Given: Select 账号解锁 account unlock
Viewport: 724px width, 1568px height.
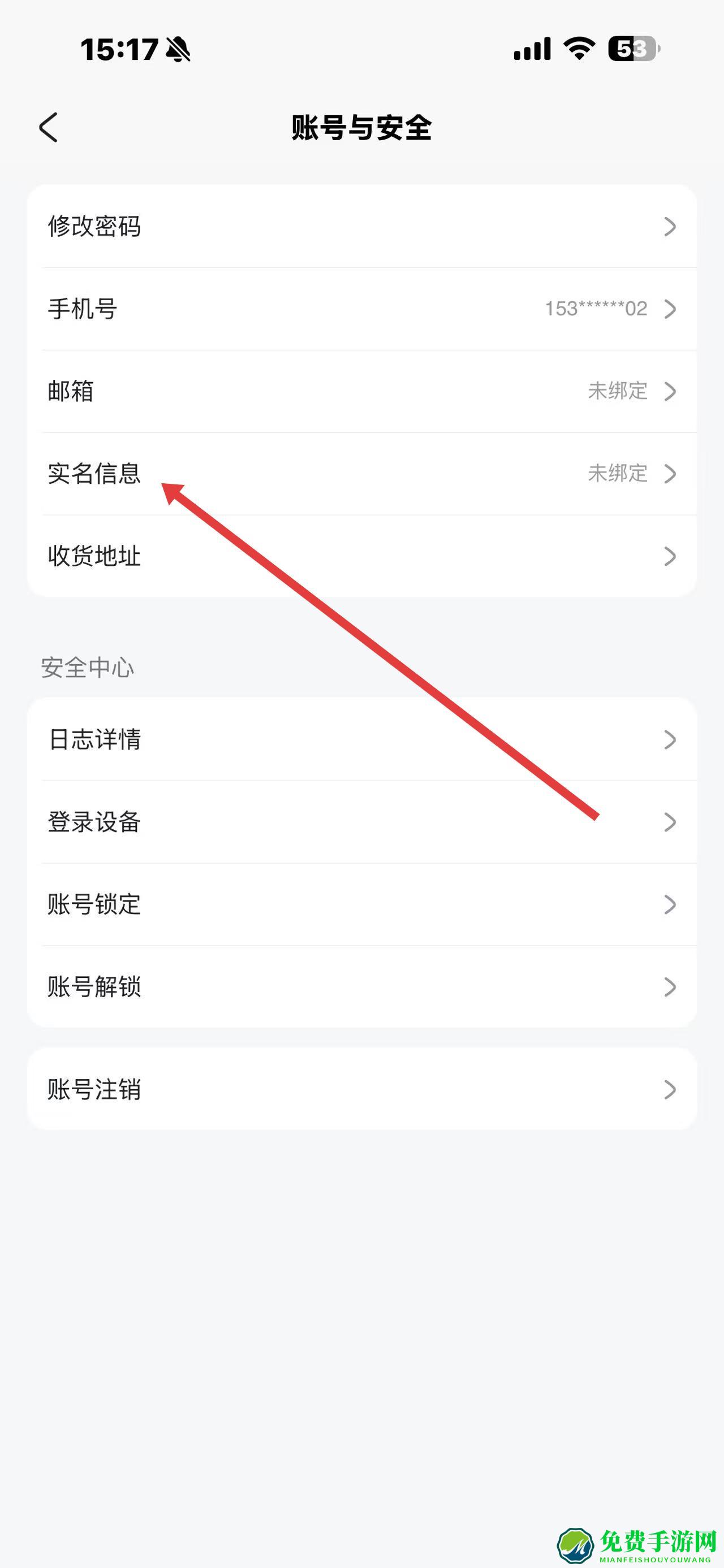Looking at the screenshot, I should tap(361, 987).
